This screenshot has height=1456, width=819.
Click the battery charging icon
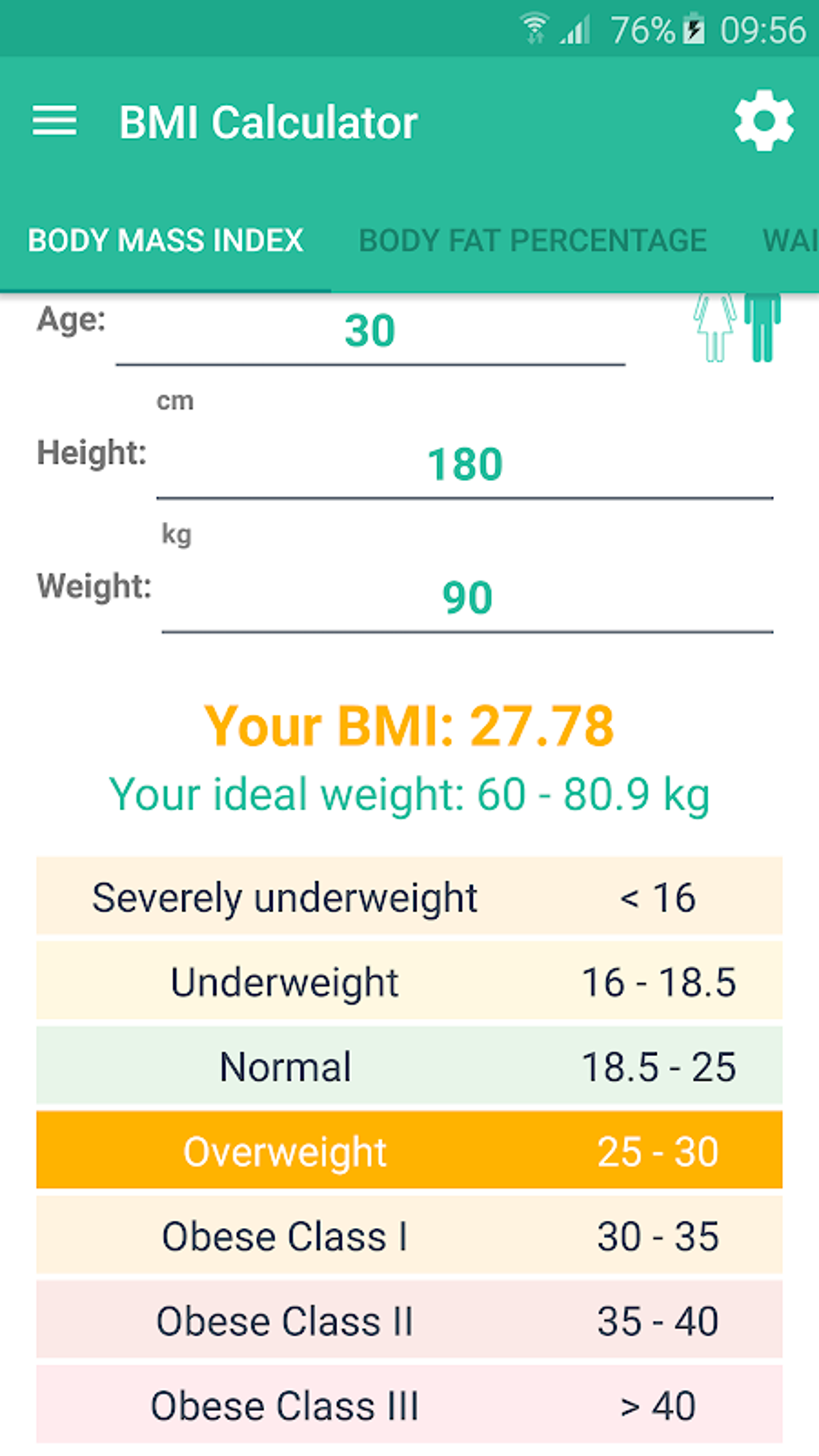tap(692, 27)
